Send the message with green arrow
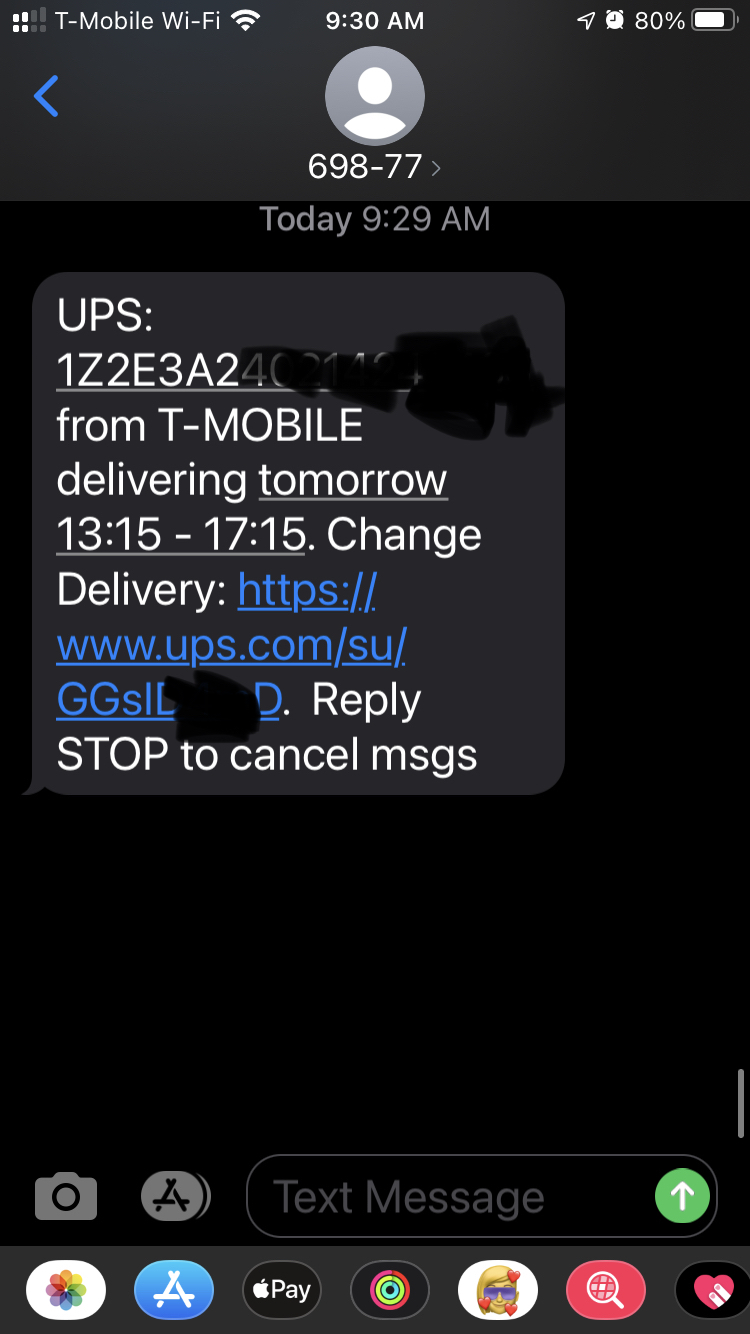 coord(682,1196)
